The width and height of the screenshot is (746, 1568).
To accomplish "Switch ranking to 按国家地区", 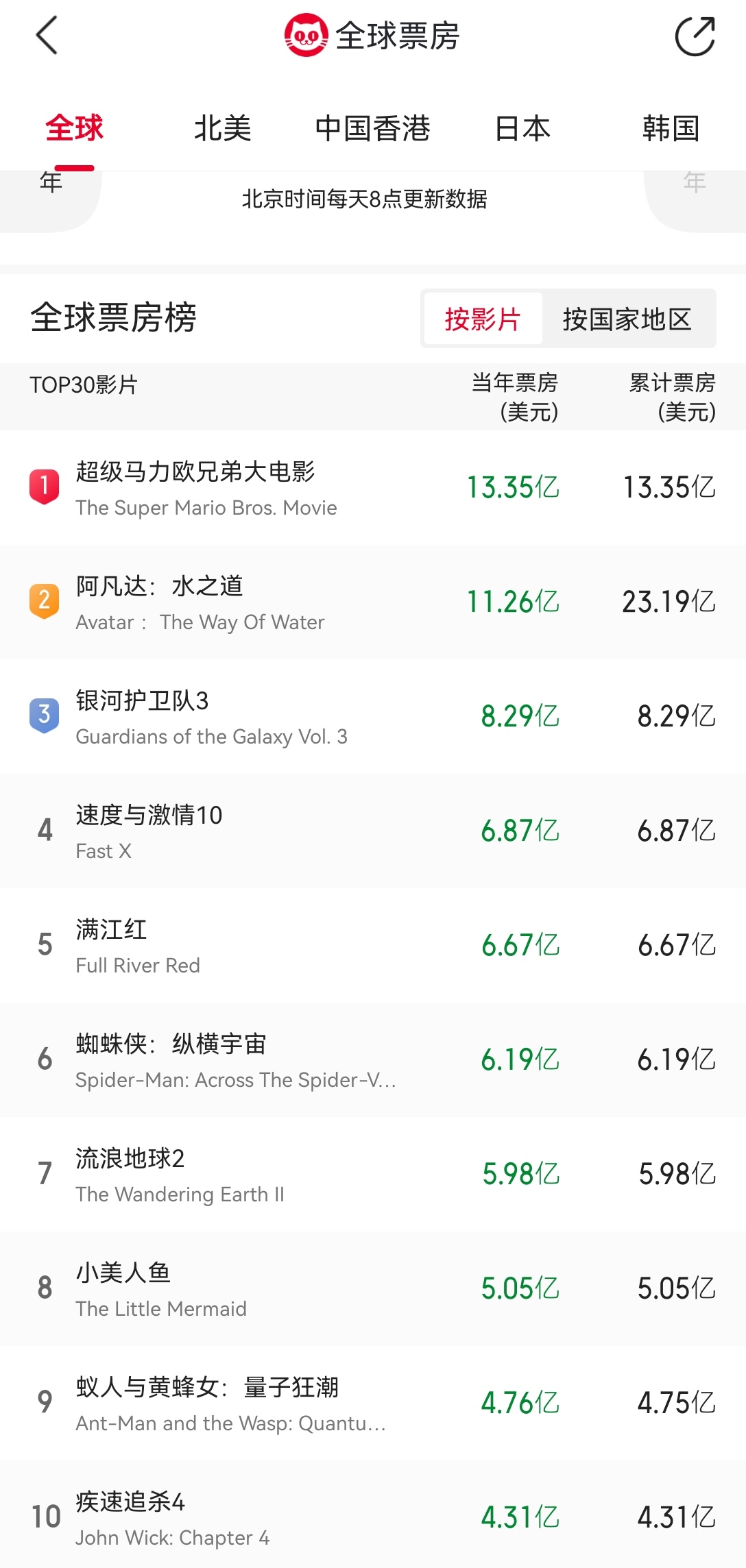I will tap(627, 319).
